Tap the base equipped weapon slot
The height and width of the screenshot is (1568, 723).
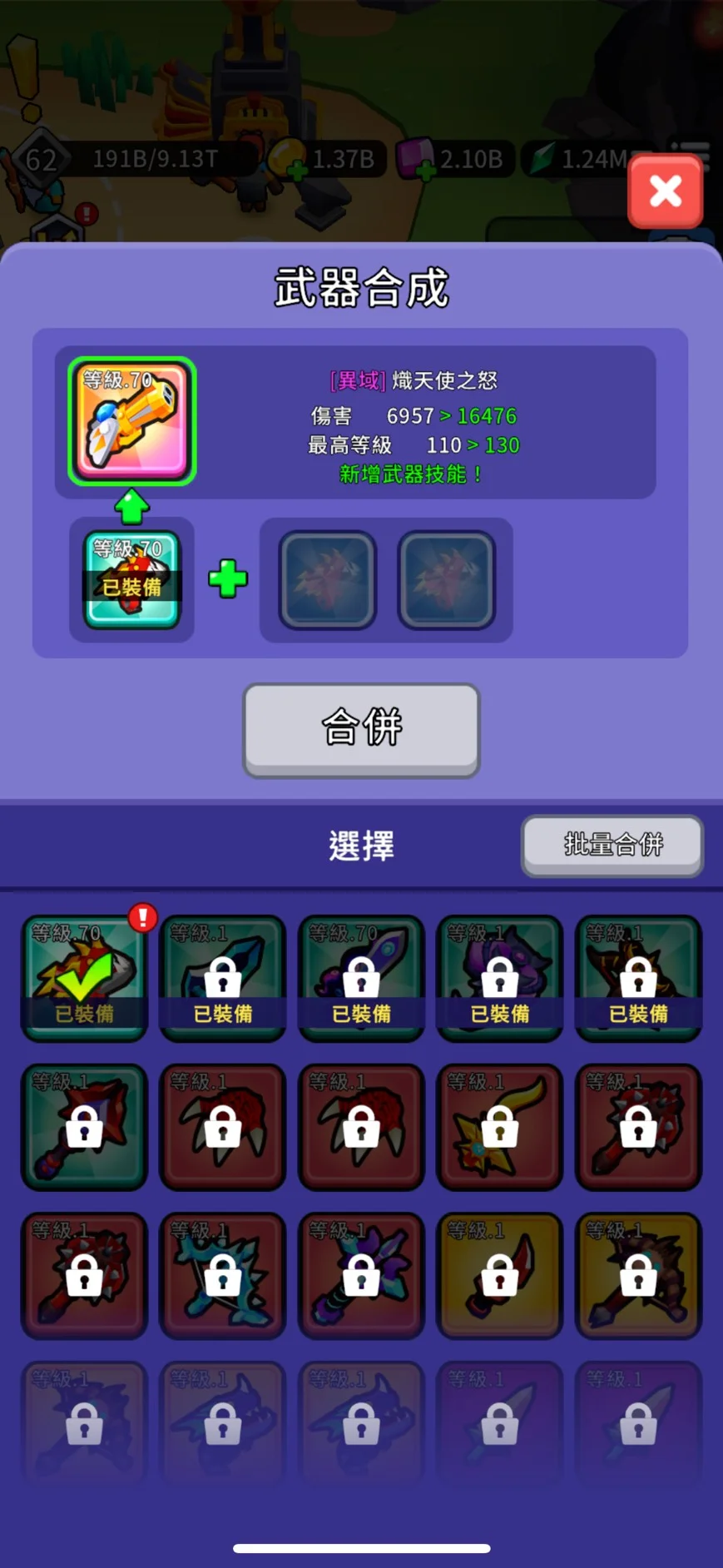(131, 579)
